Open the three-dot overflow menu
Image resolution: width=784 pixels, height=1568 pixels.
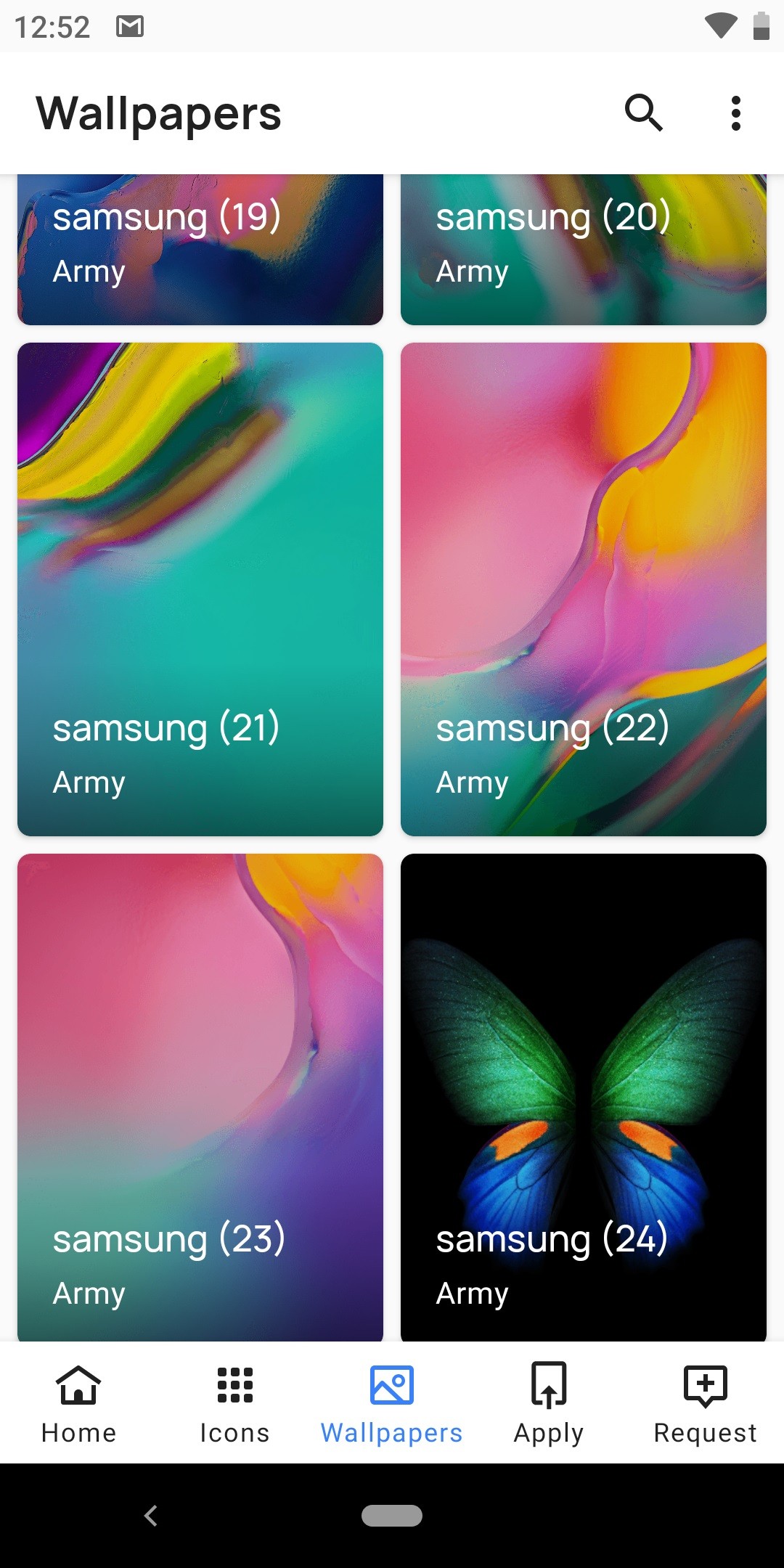pyautogui.click(x=736, y=113)
